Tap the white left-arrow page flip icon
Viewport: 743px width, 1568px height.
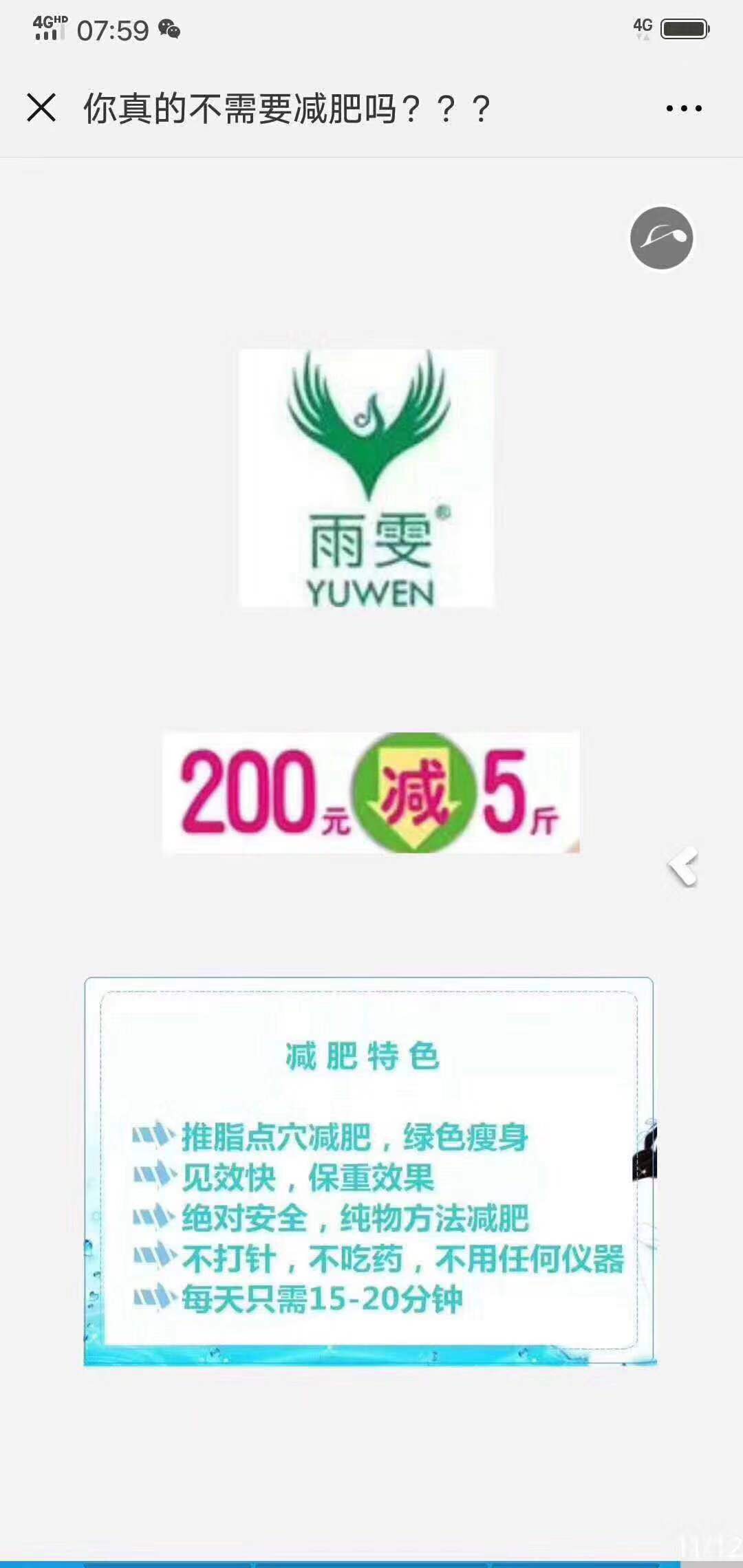683,867
